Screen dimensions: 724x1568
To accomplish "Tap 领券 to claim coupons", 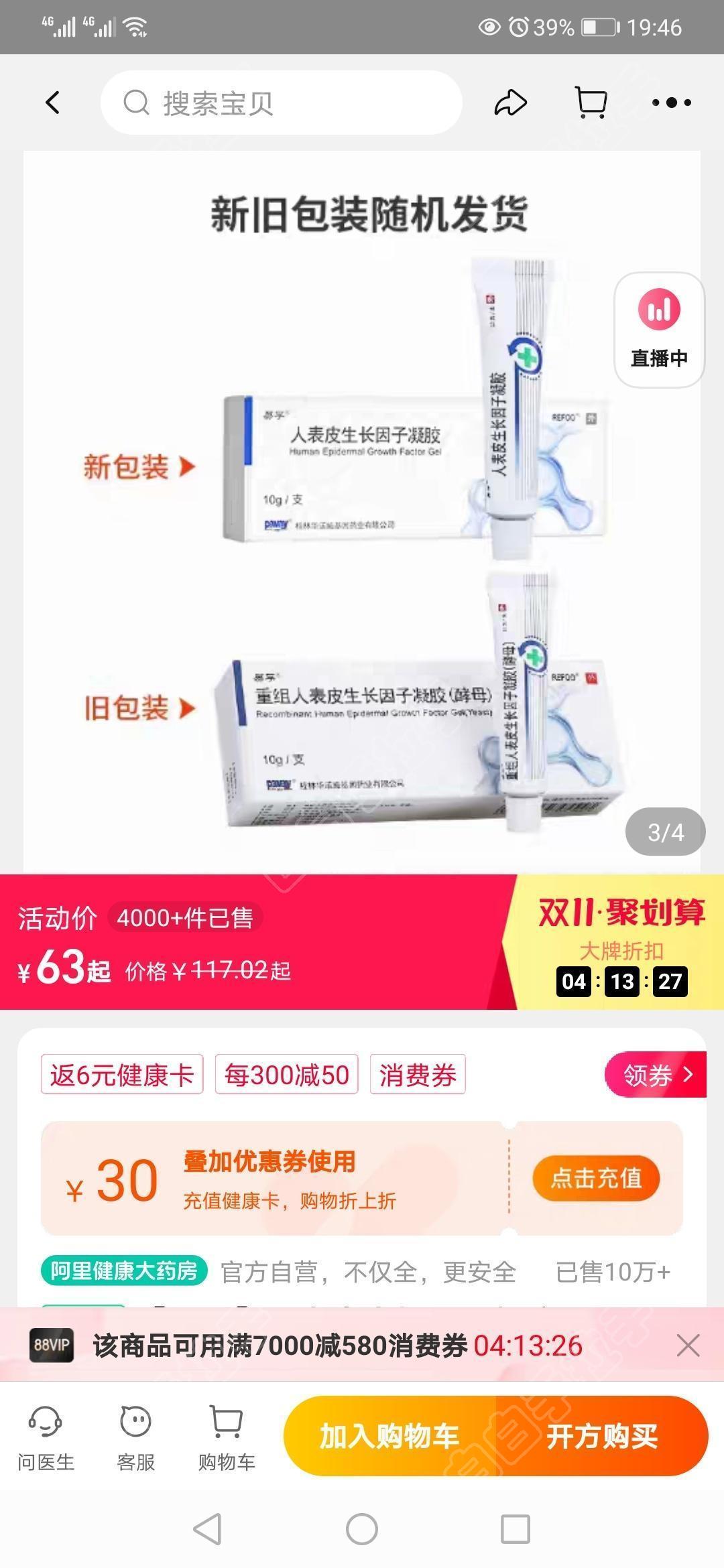I will 656,1075.
